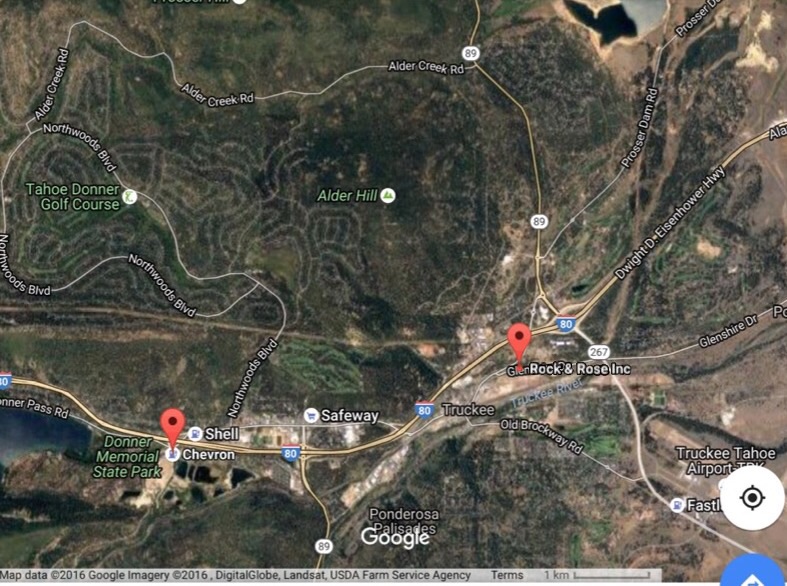
Task: Open the Safeway shopping marker
Action: click(x=311, y=415)
